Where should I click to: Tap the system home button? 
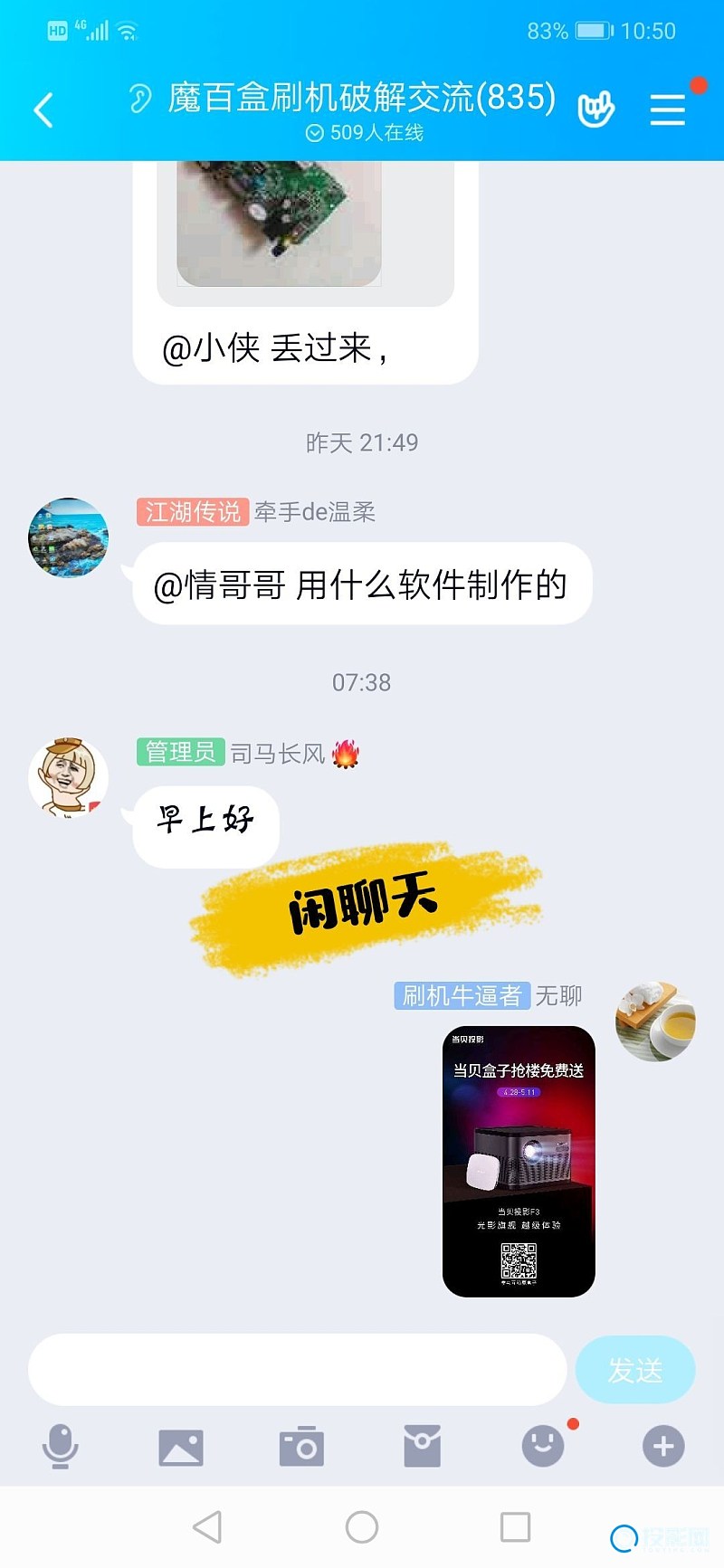[362, 1527]
